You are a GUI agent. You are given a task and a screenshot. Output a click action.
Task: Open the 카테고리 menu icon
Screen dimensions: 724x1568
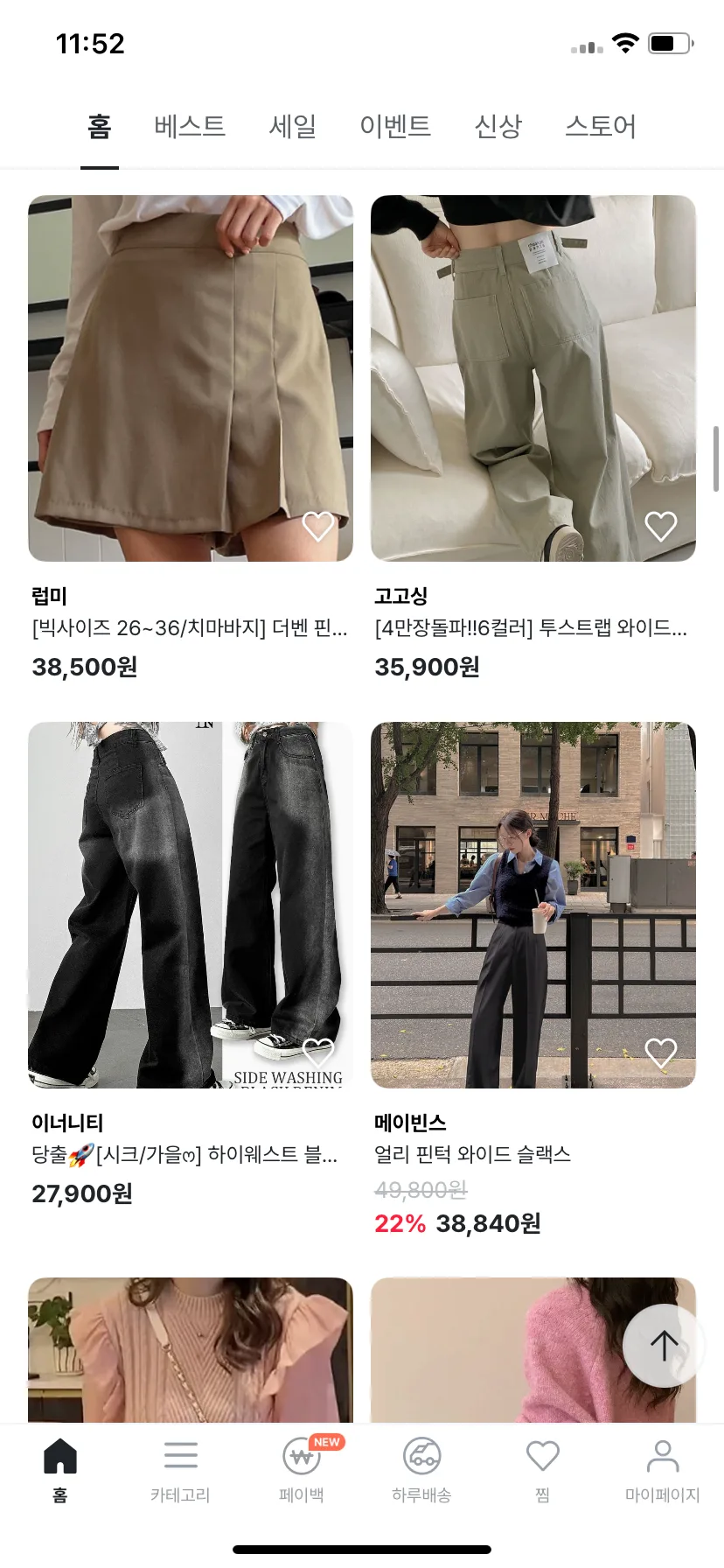click(x=181, y=1455)
